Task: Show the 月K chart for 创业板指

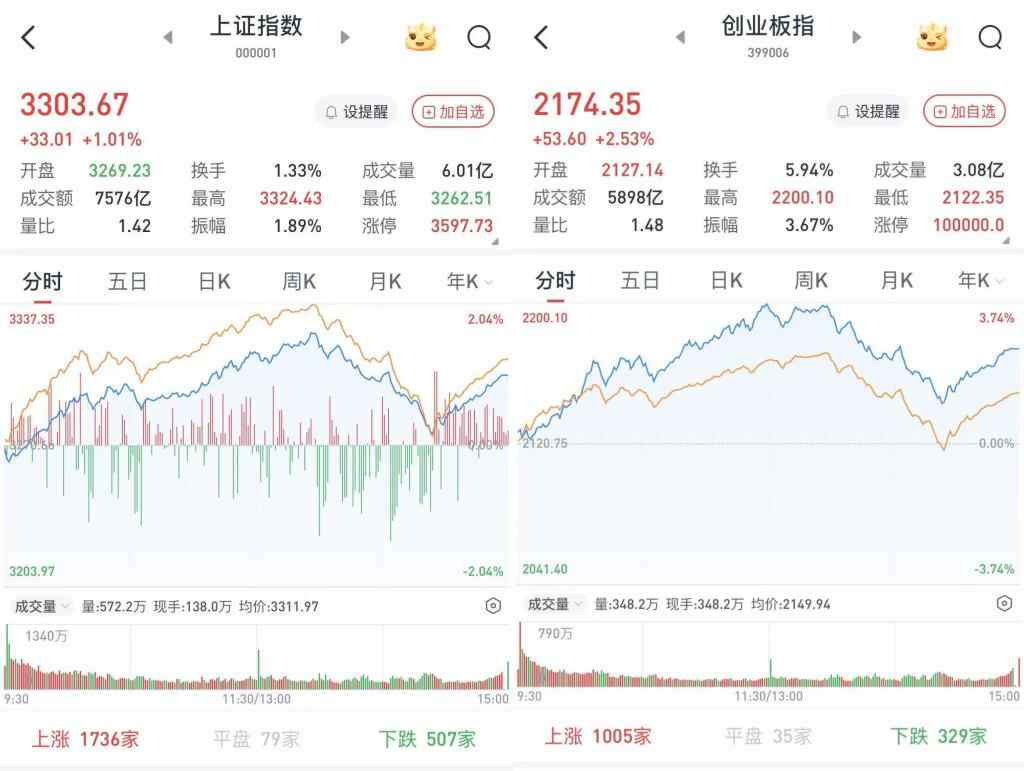Action: [897, 281]
